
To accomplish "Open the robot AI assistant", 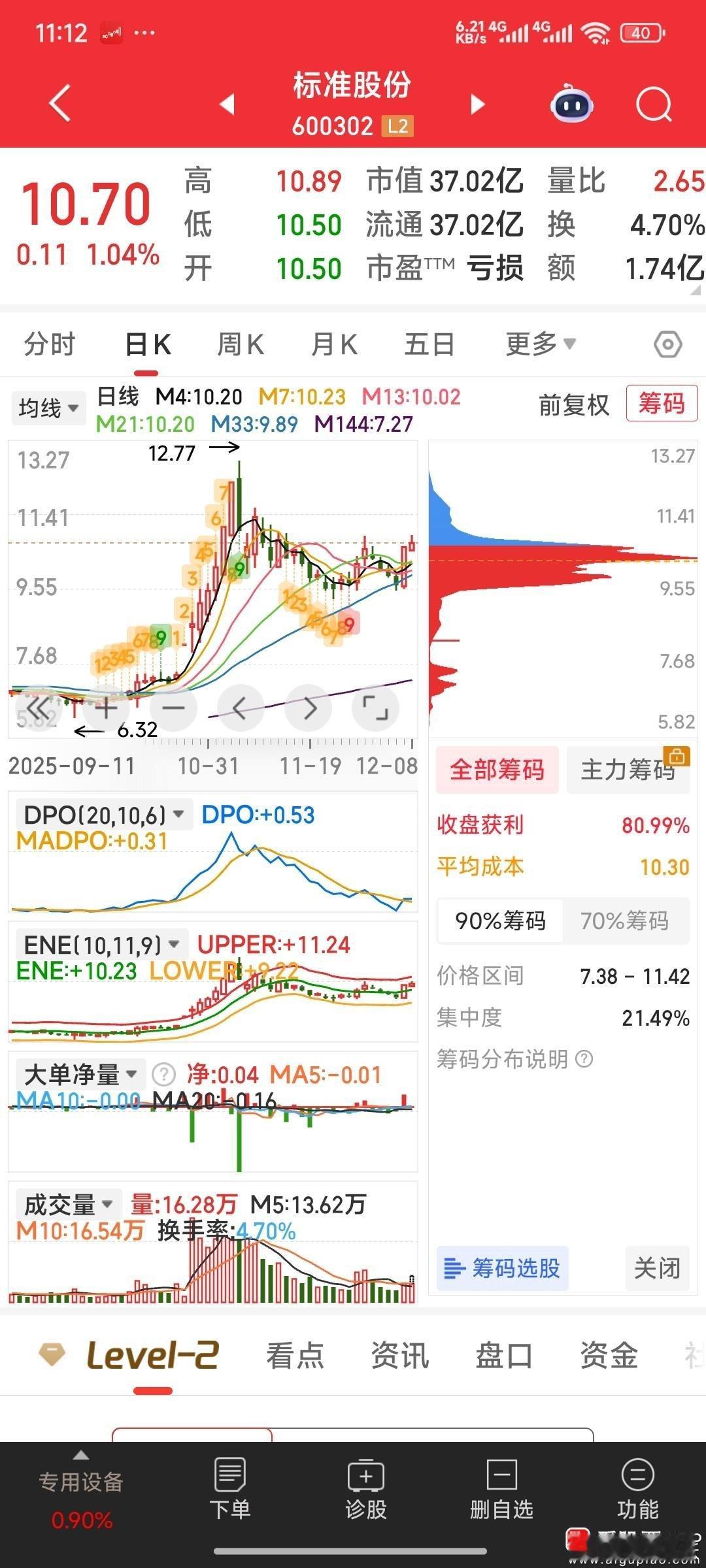I will [x=572, y=105].
